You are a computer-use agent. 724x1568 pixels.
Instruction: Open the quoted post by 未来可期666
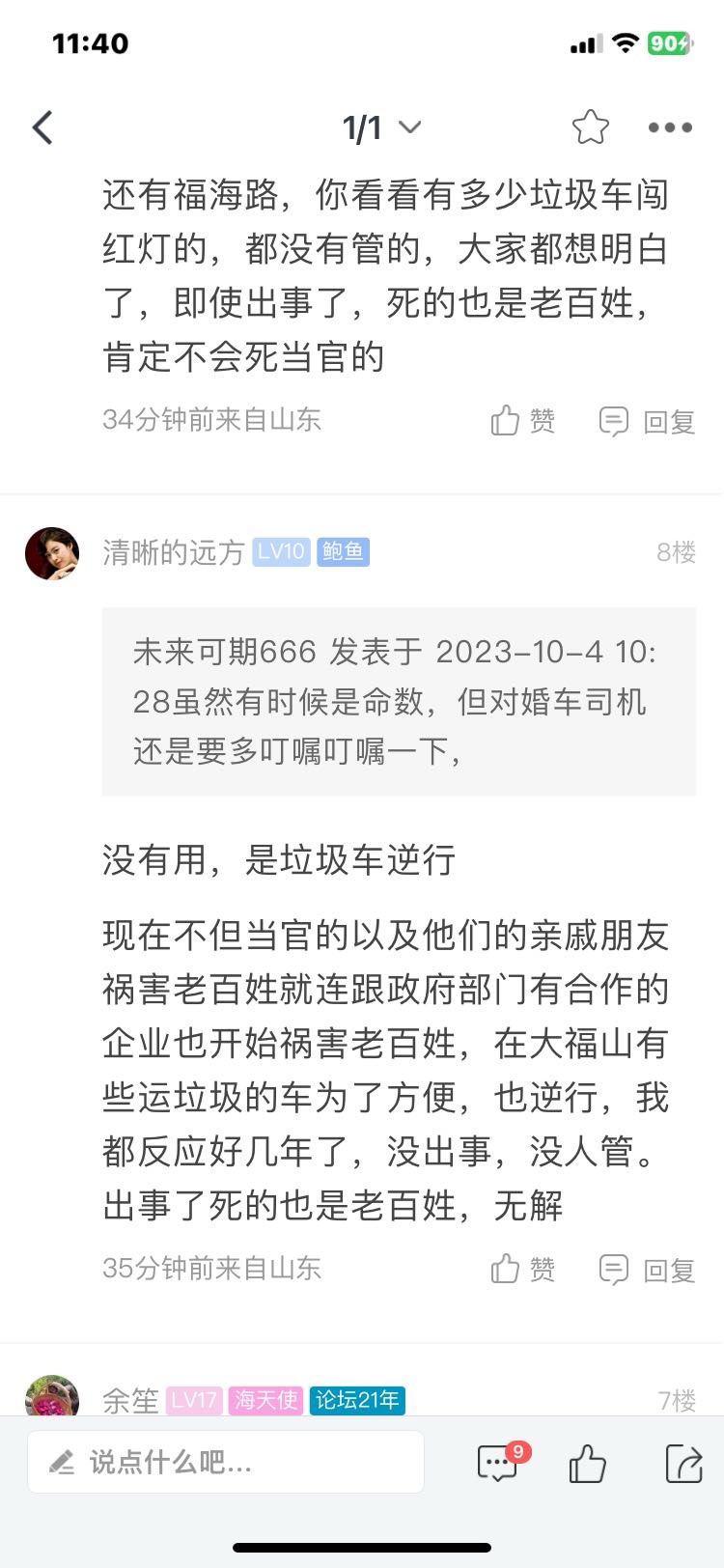[399, 702]
